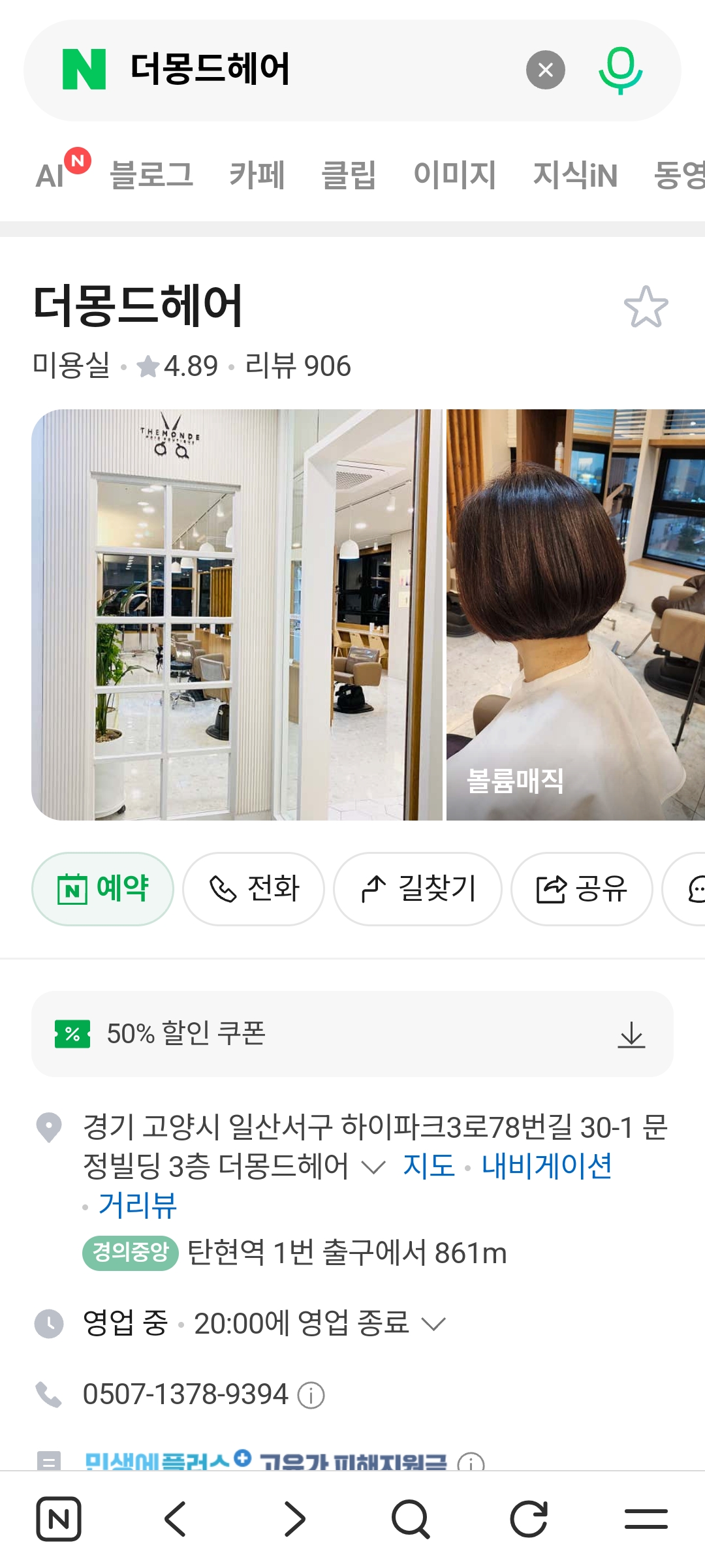Open the 지도 map link
This screenshot has width=705, height=1568.
429,1166
